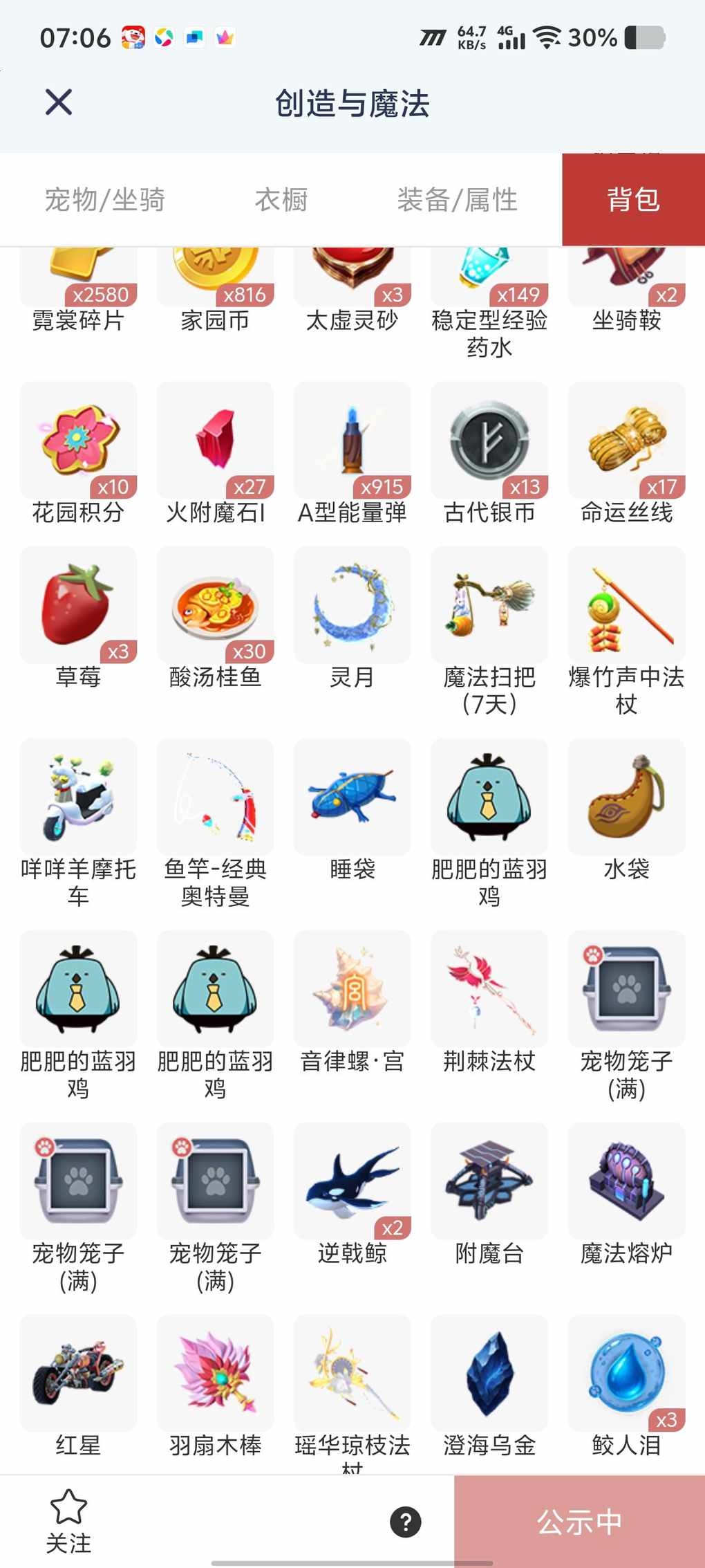Open the 火附魔石I item
The image size is (705, 1568).
pos(215,441)
